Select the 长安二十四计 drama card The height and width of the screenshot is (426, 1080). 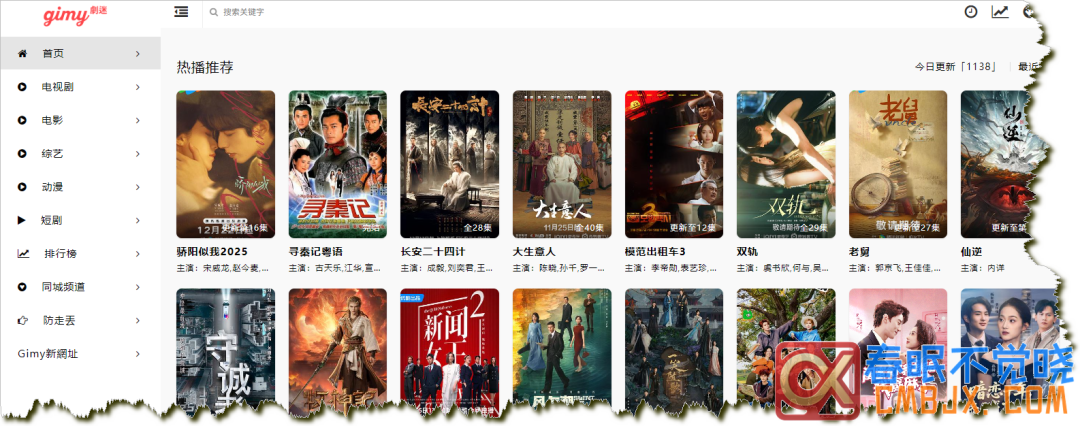[449, 163]
